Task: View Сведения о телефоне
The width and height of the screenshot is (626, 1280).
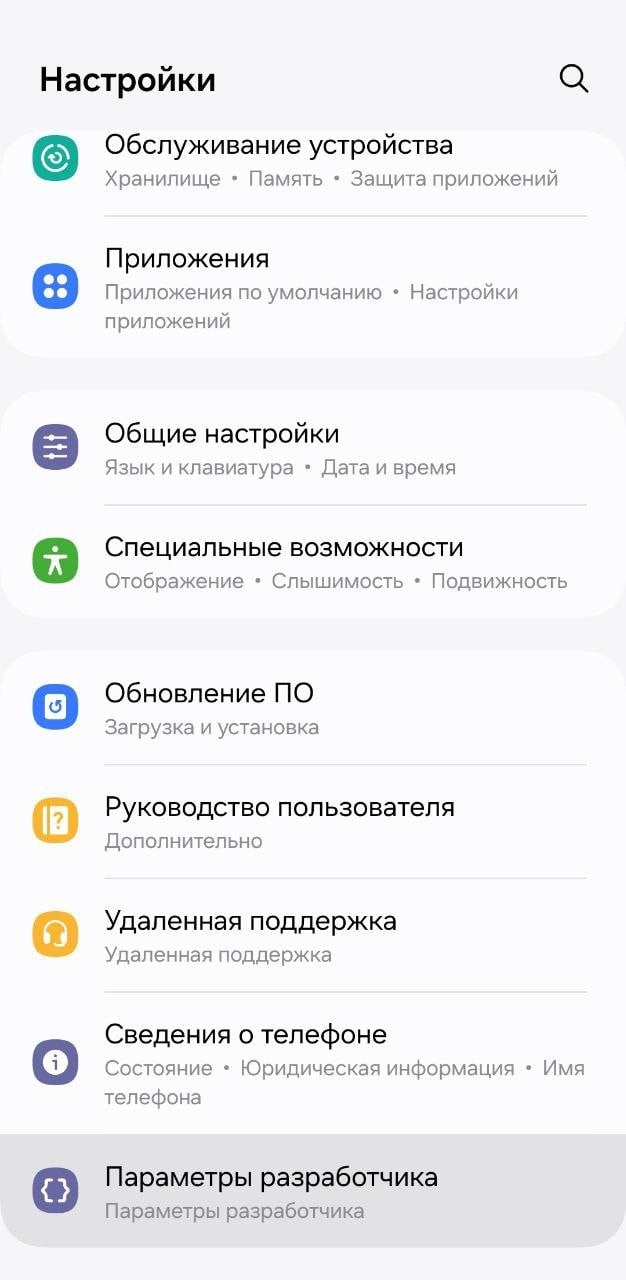Action: click(x=313, y=1063)
